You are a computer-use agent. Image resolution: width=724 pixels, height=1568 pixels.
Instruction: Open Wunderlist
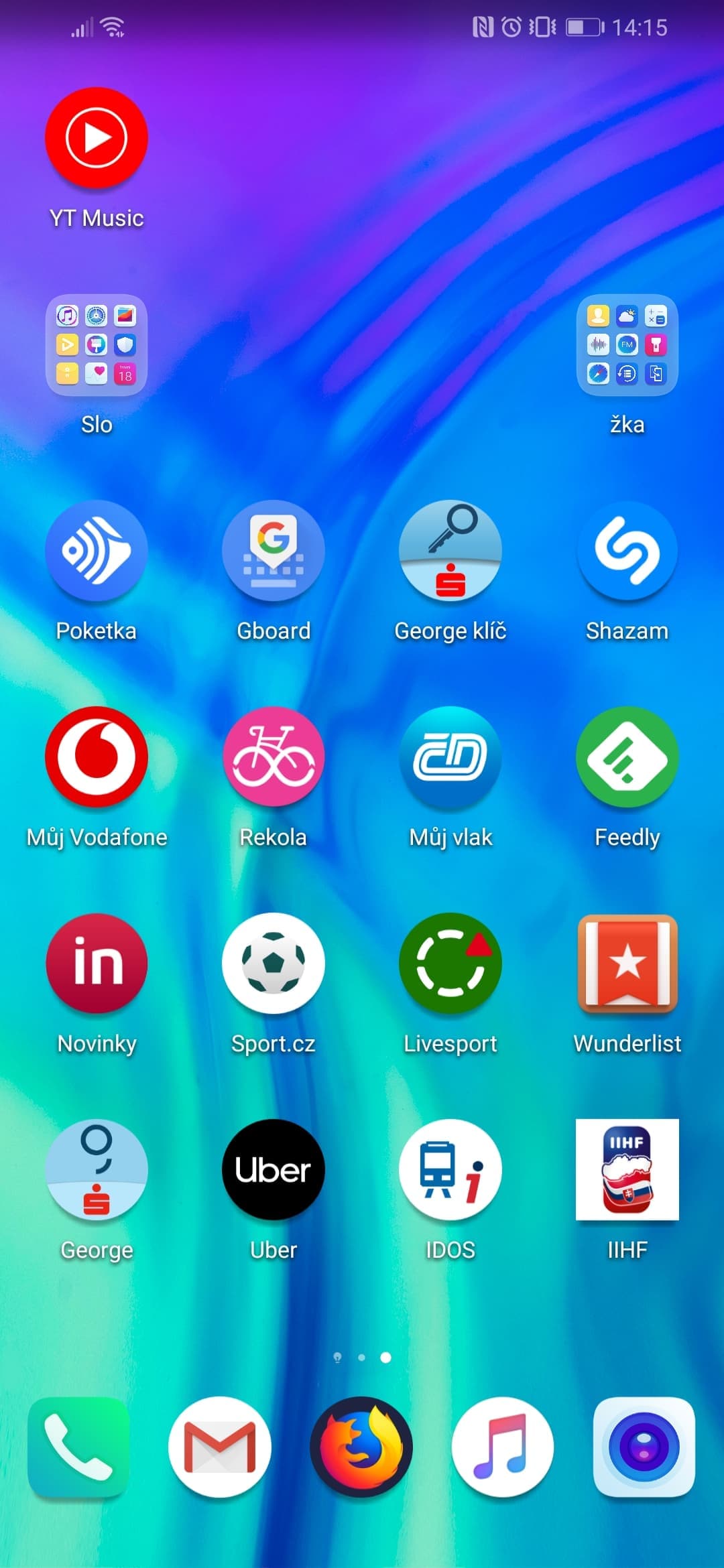pyautogui.click(x=627, y=964)
